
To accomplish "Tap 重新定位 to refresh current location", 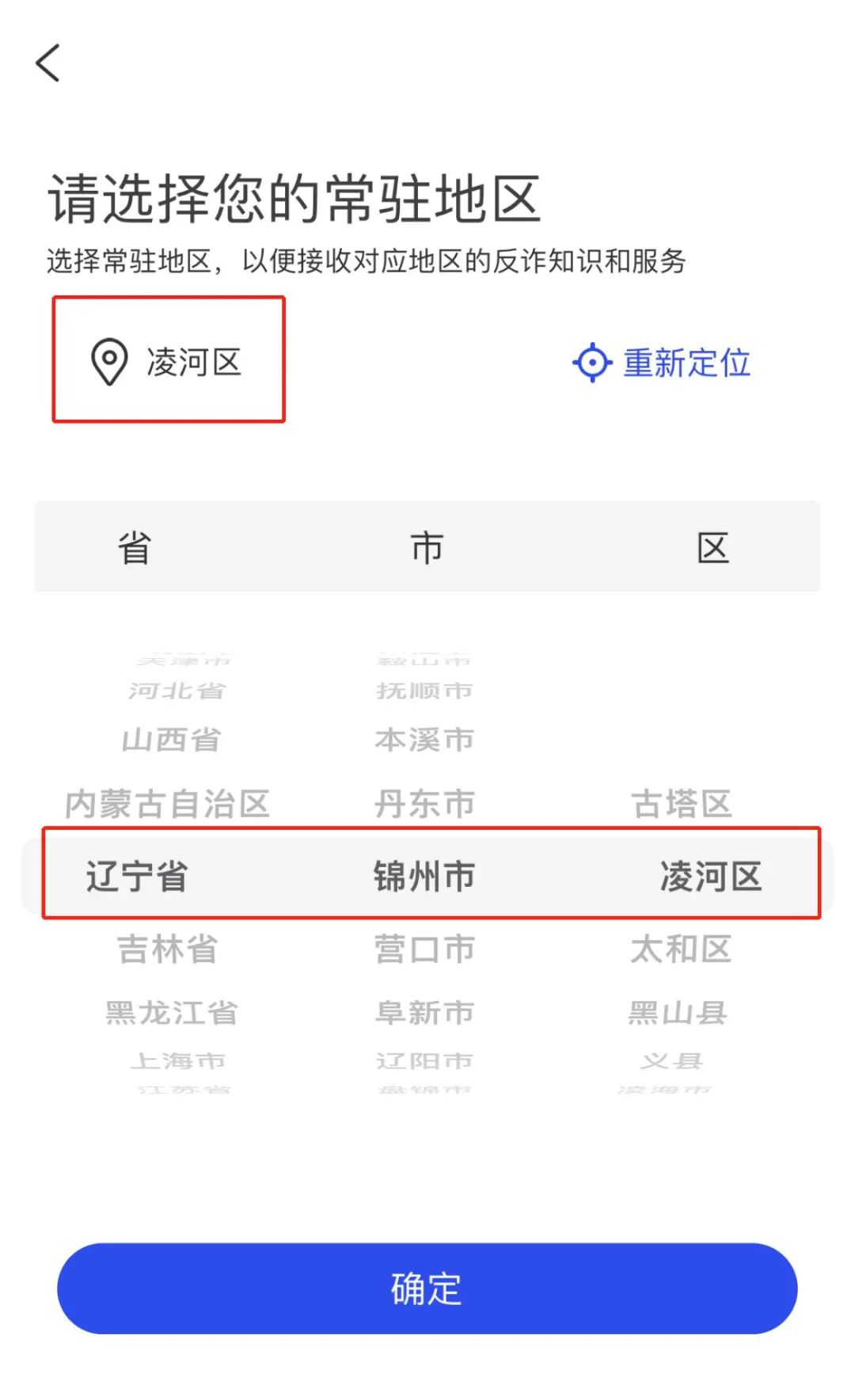I will click(686, 363).
